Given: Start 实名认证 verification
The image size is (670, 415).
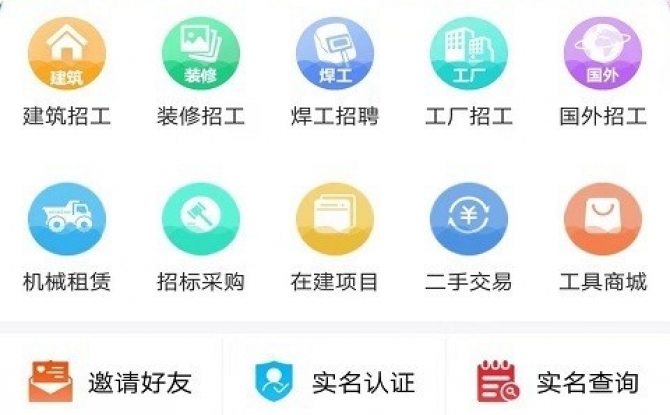Looking at the screenshot, I should [334, 381].
